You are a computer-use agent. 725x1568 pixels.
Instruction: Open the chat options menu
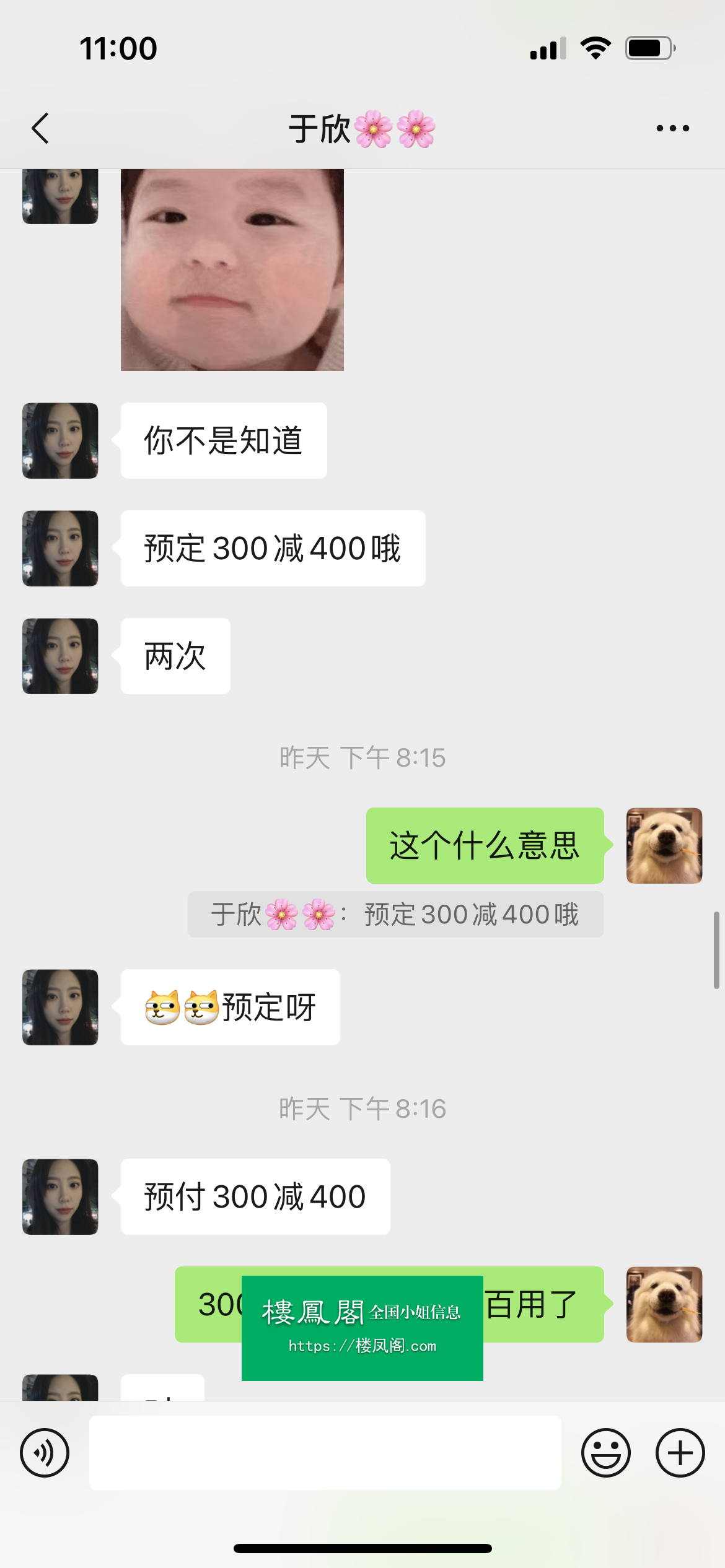[x=672, y=128]
